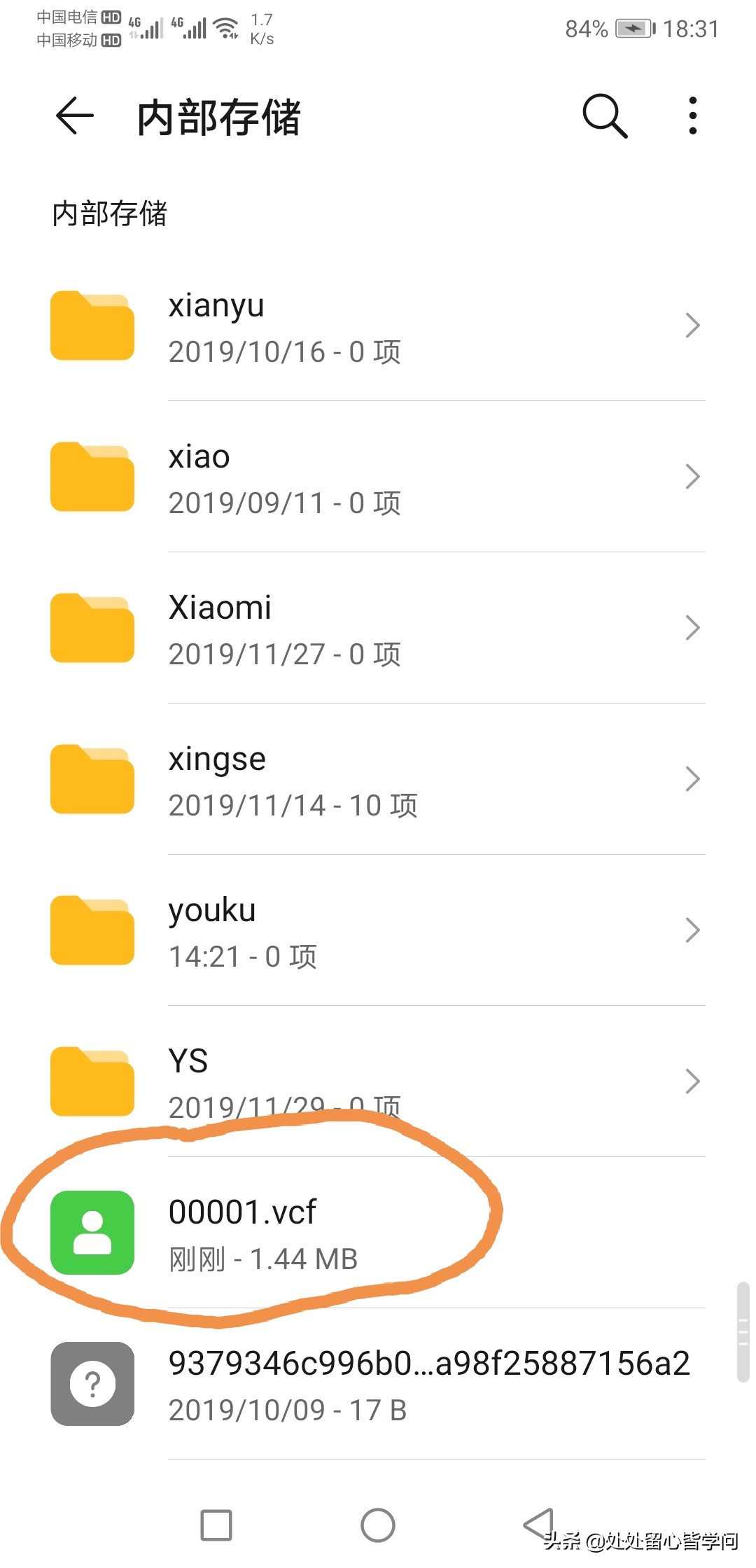Click the xianyu folder icon

[92, 325]
